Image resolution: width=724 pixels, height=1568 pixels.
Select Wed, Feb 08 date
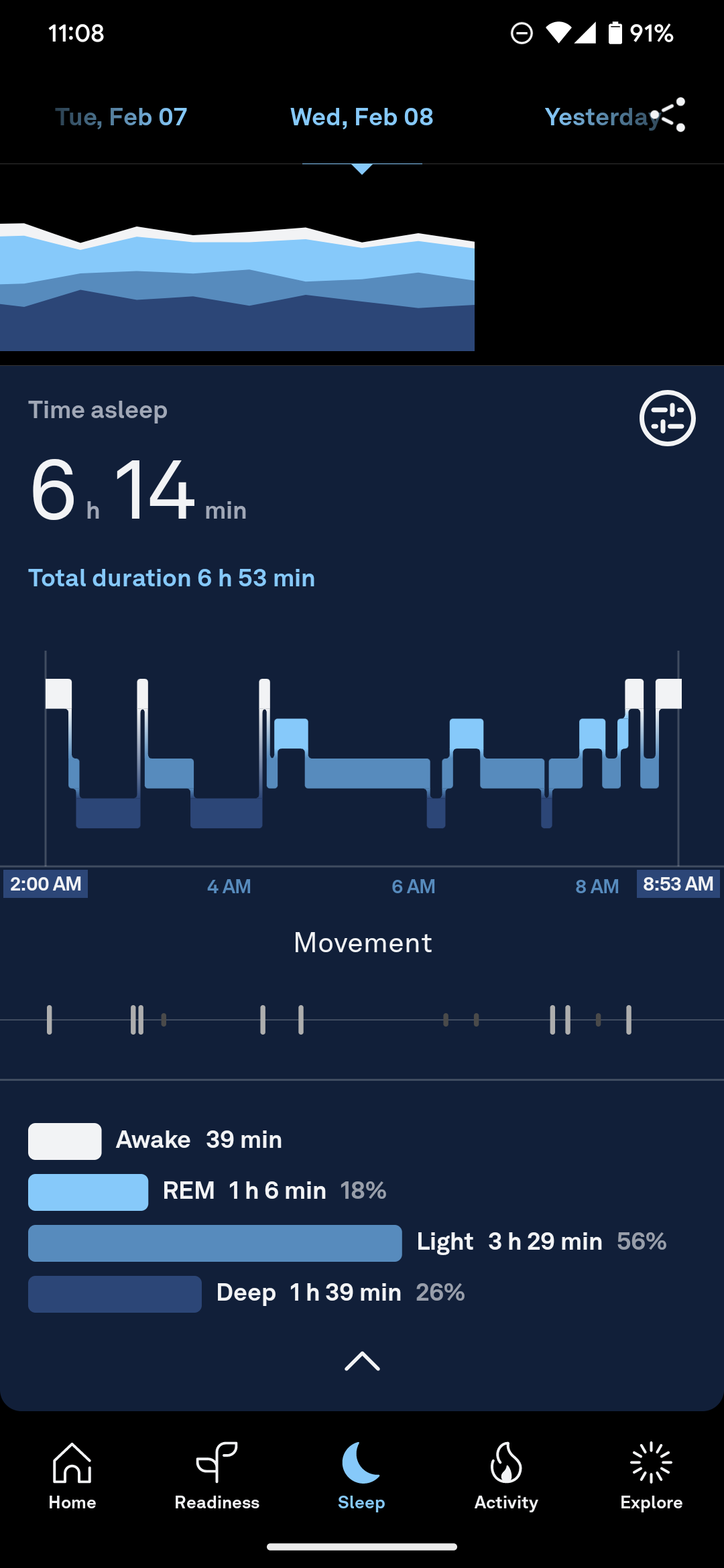point(361,117)
